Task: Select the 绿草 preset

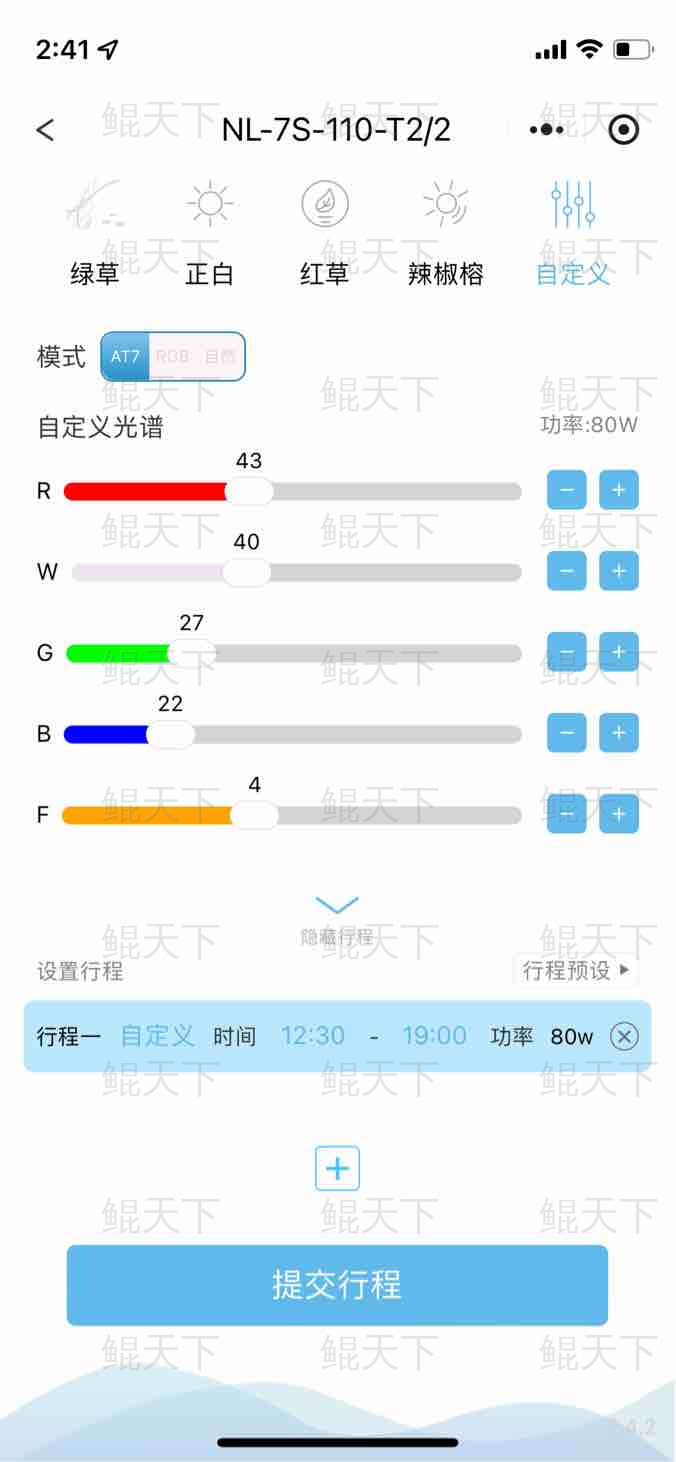Action: [95, 232]
